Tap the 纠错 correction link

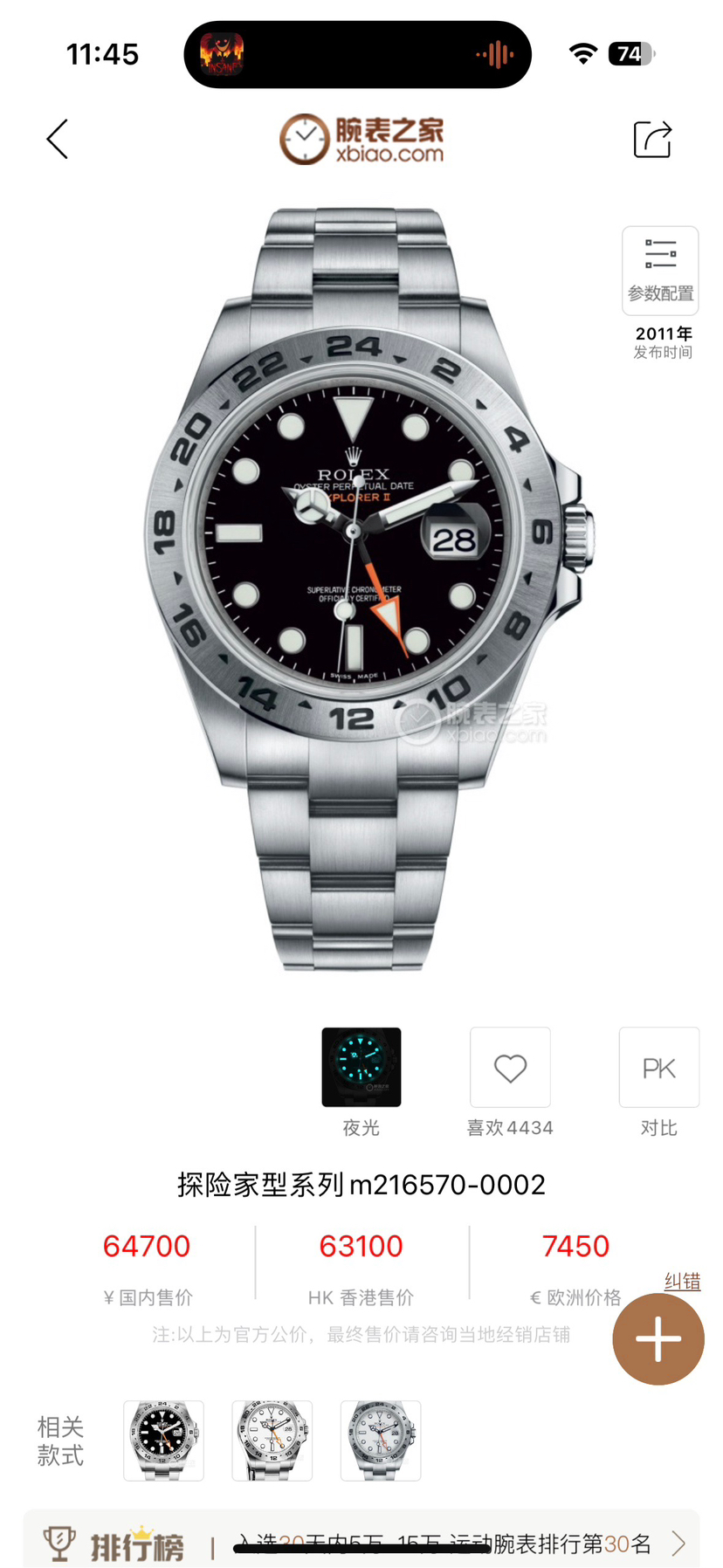[x=682, y=1281]
